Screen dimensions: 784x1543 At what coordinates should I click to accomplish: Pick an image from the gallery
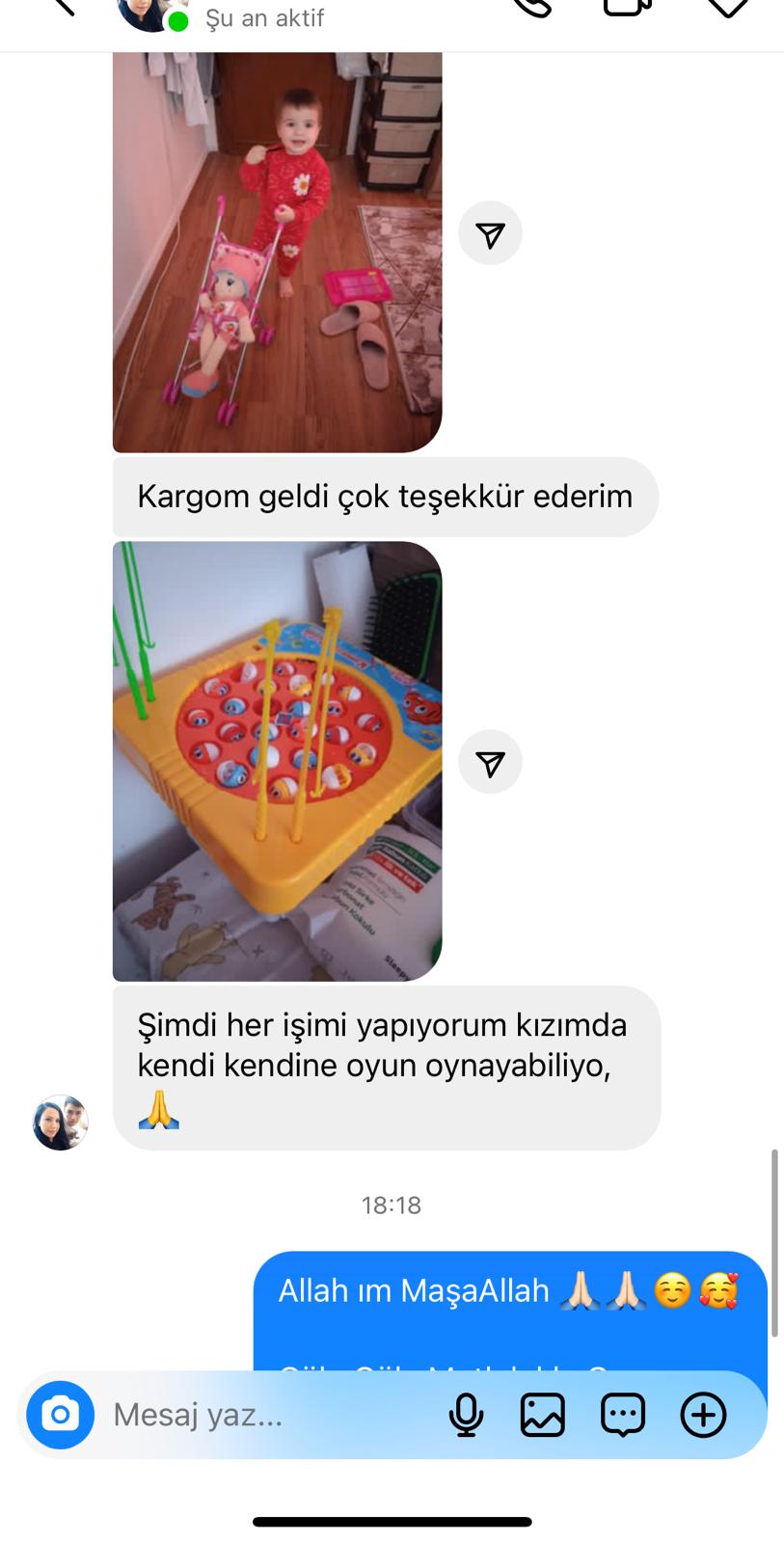point(543,1415)
